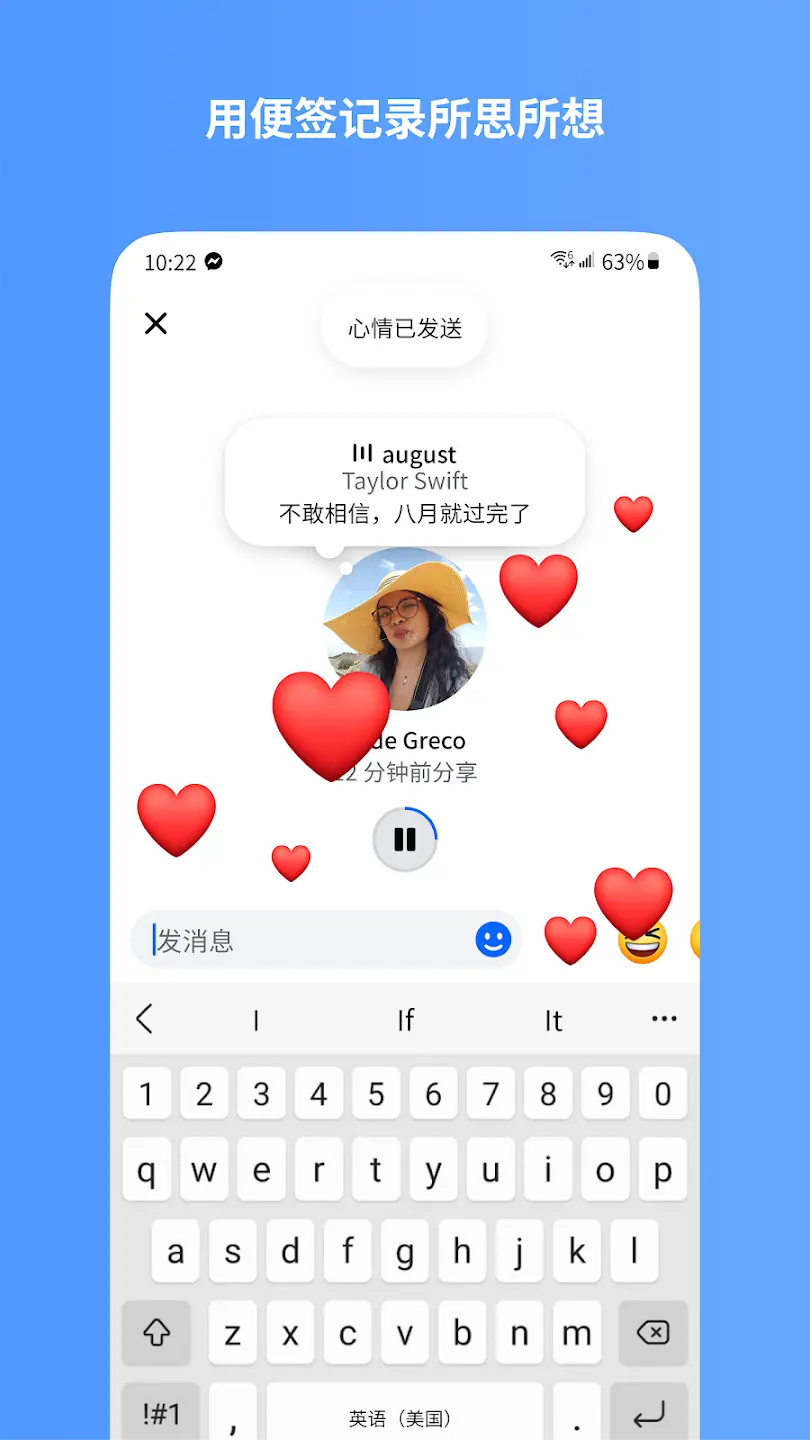Choose the word suggestion "If"
The image size is (810, 1440).
tap(405, 1019)
